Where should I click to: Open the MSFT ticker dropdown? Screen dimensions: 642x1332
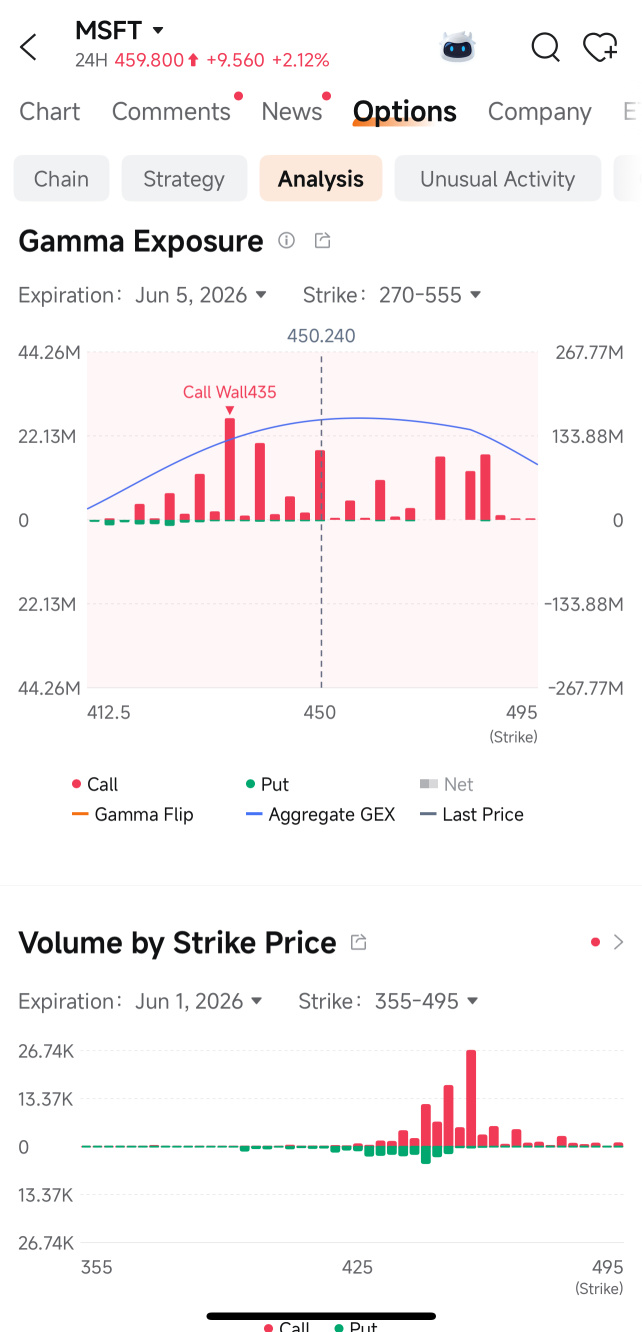tap(158, 31)
